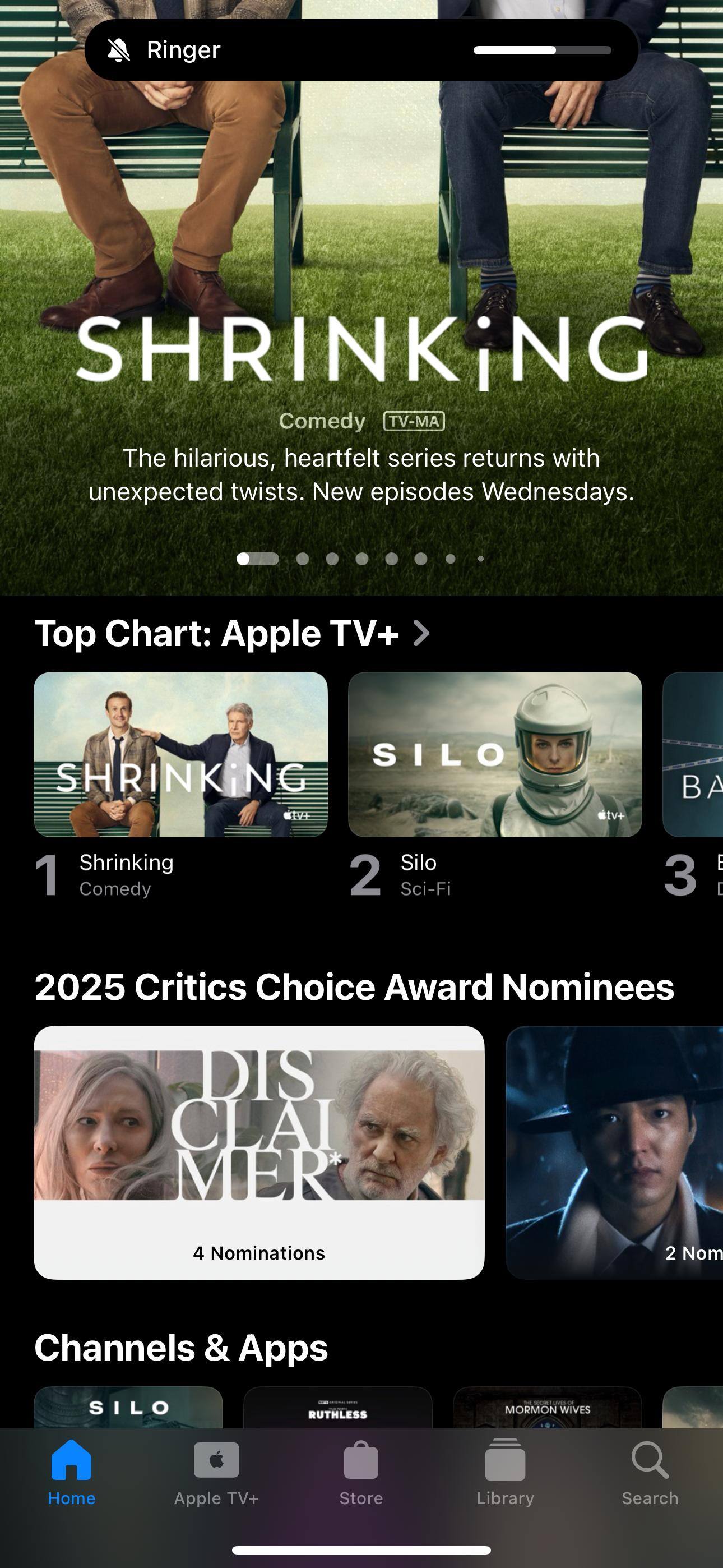Go to the Library tab
723x1568 pixels.
click(505, 1472)
